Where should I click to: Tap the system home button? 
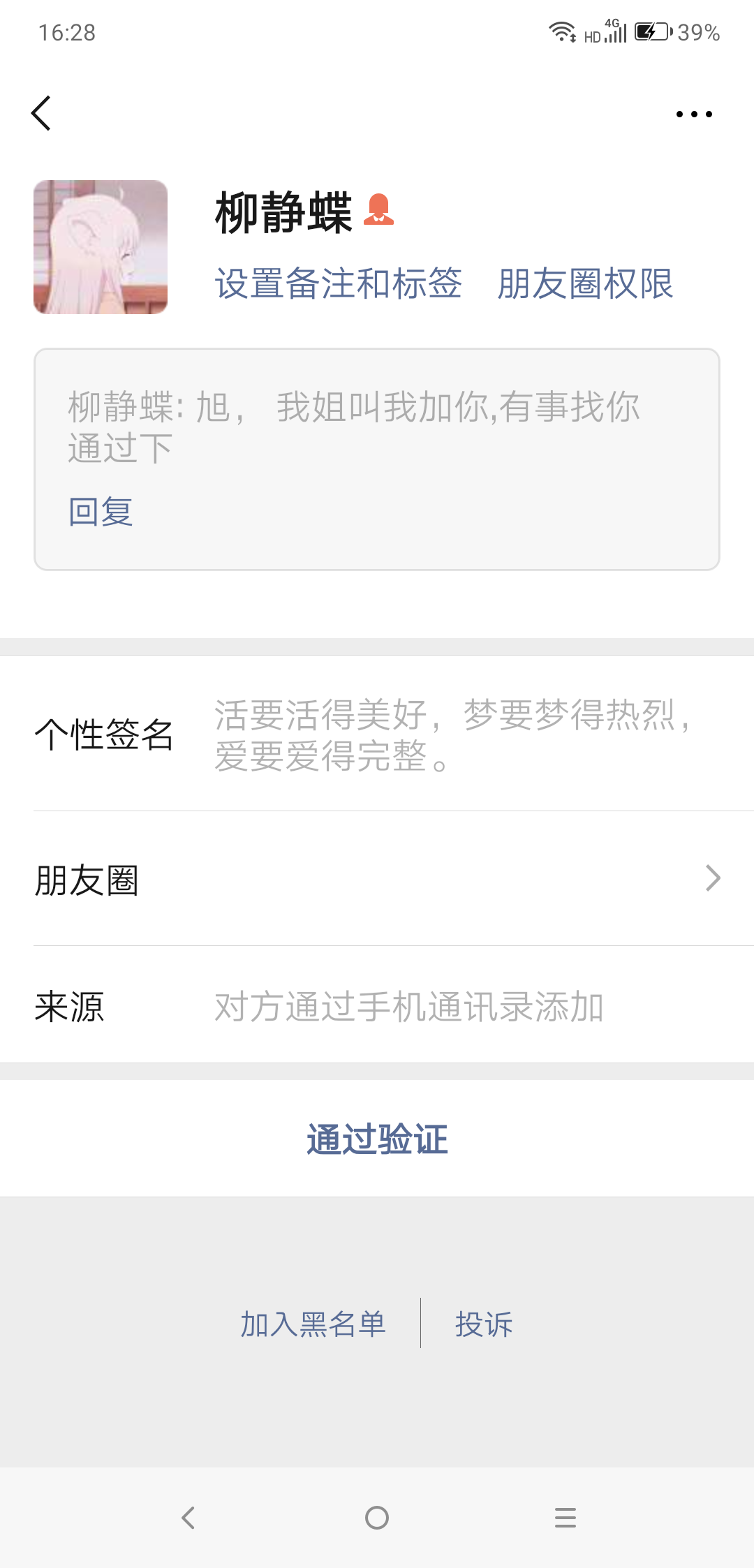377,1517
